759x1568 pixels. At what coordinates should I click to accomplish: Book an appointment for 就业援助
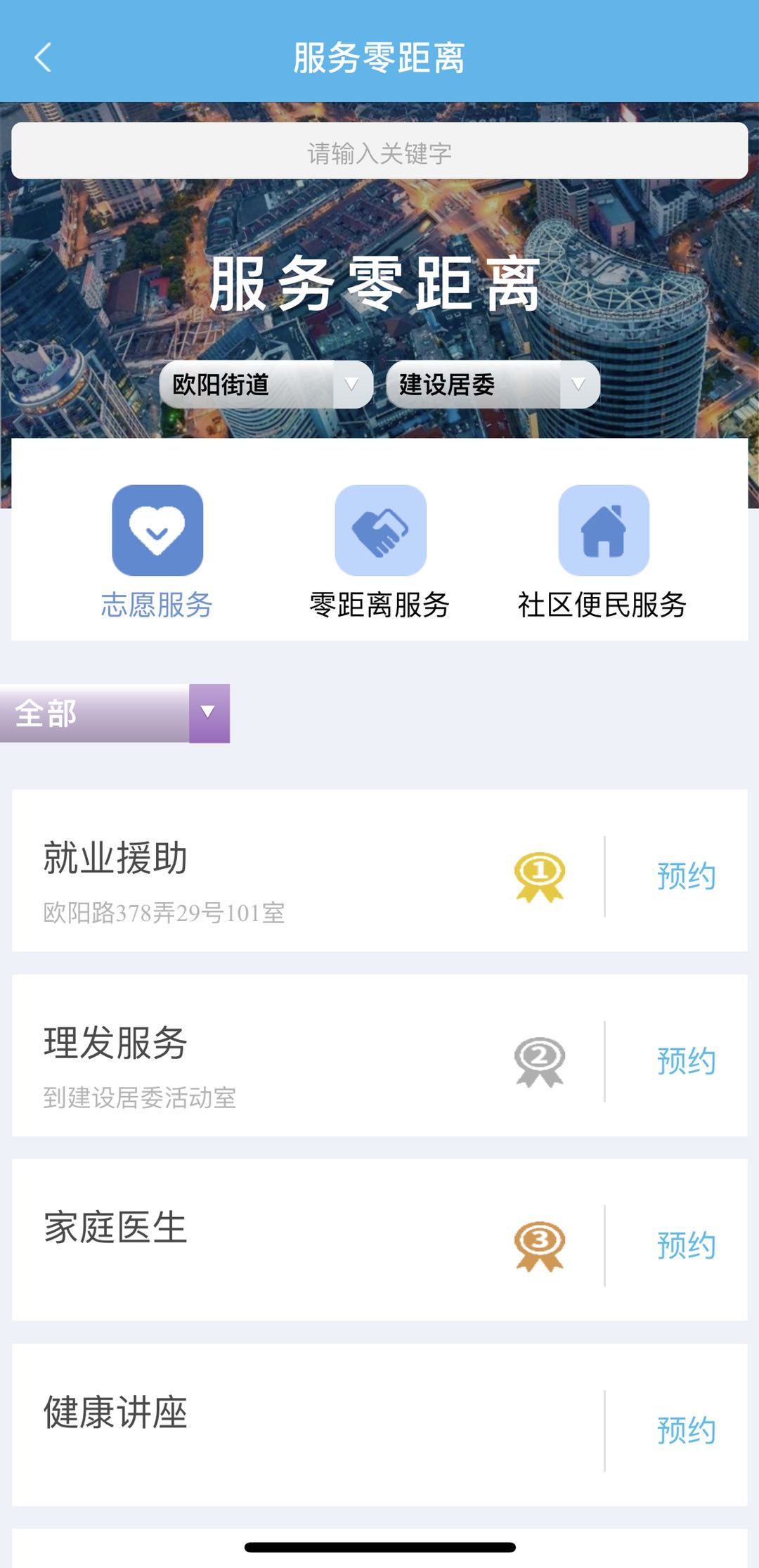coord(685,876)
